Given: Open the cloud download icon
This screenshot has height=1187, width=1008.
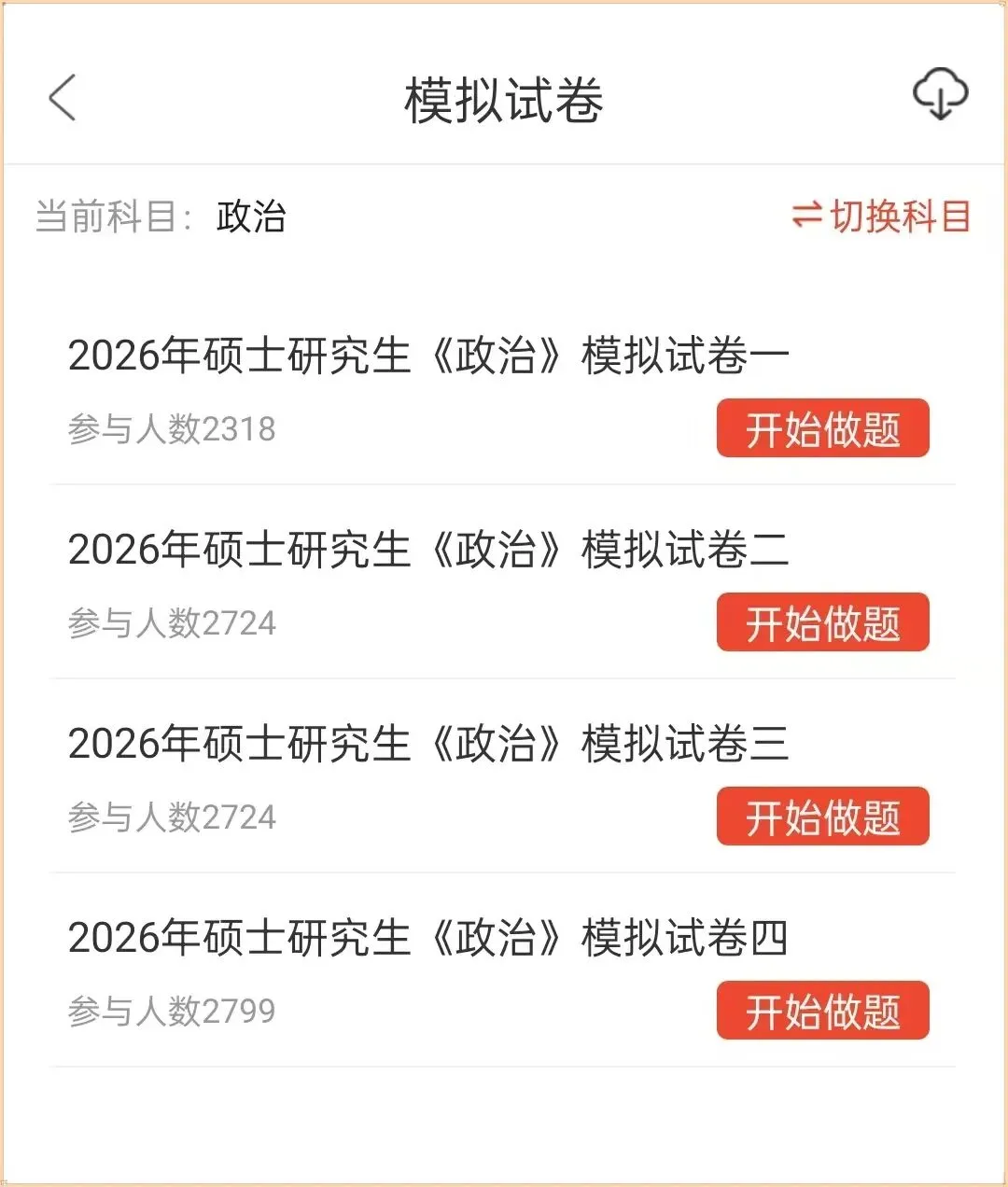Looking at the screenshot, I should tap(939, 94).
